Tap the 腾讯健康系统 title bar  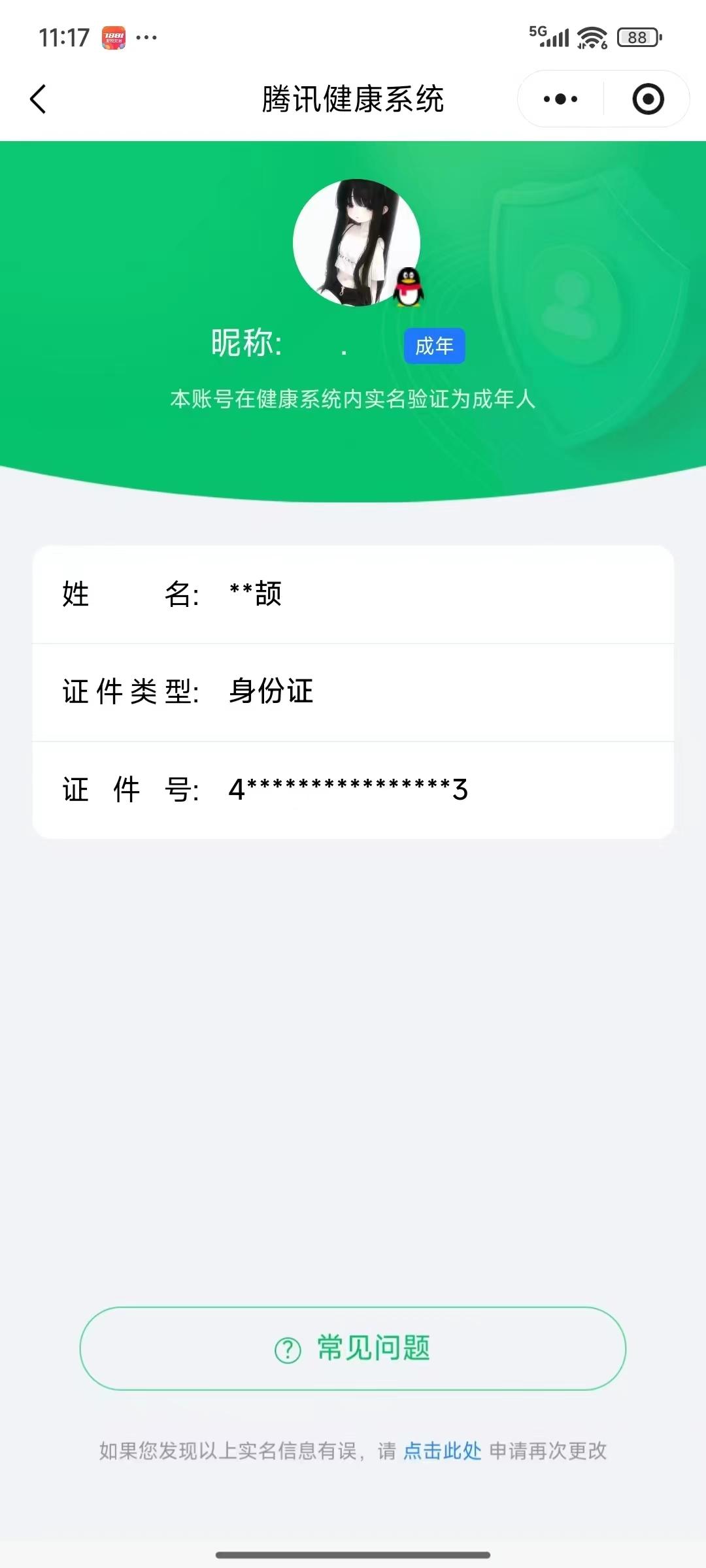[353, 100]
